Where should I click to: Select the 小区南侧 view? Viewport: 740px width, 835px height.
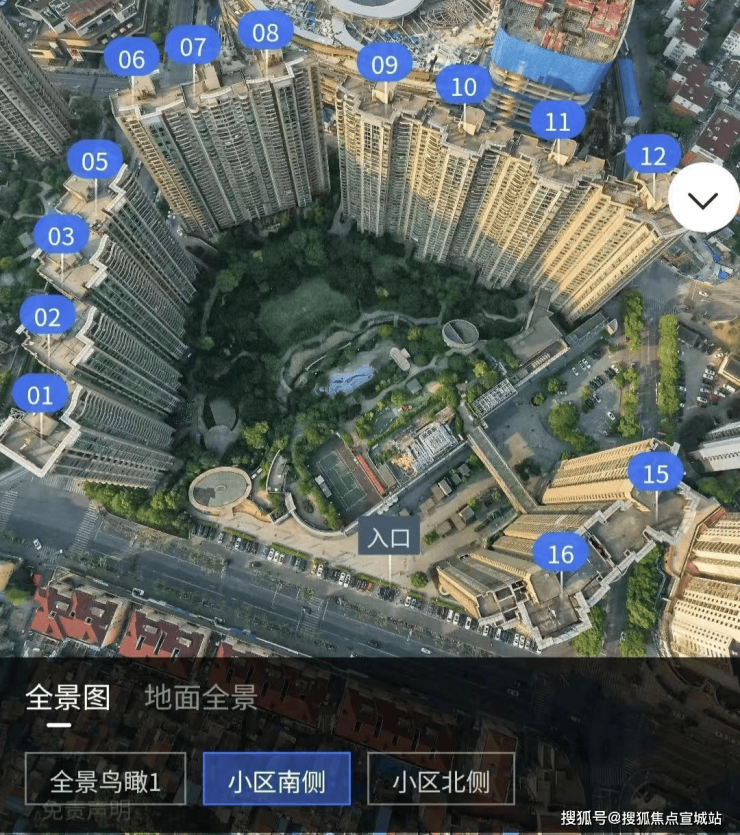pyautogui.click(x=277, y=779)
